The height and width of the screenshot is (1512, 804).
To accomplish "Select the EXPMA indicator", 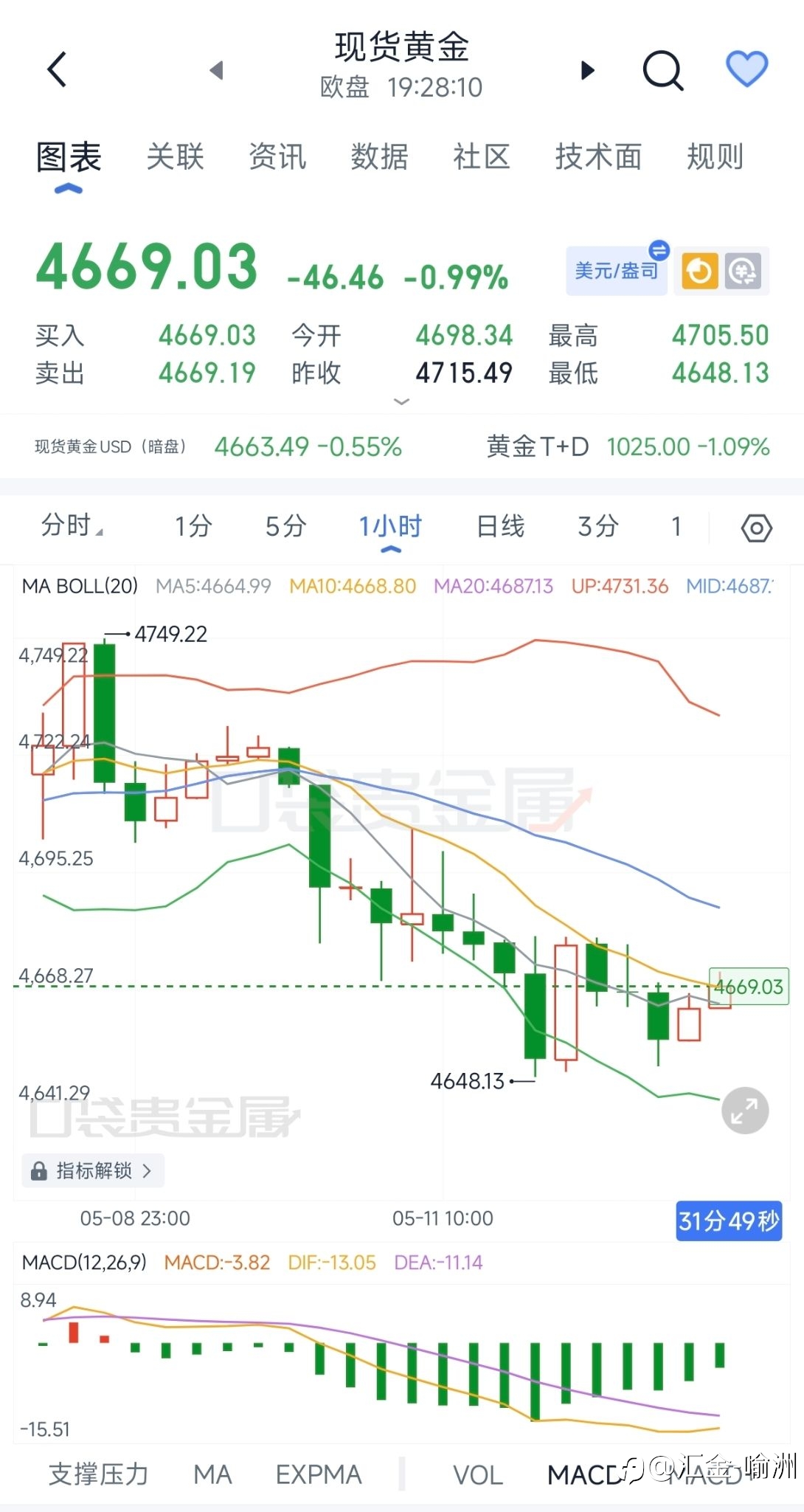I will tap(319, 1474).
